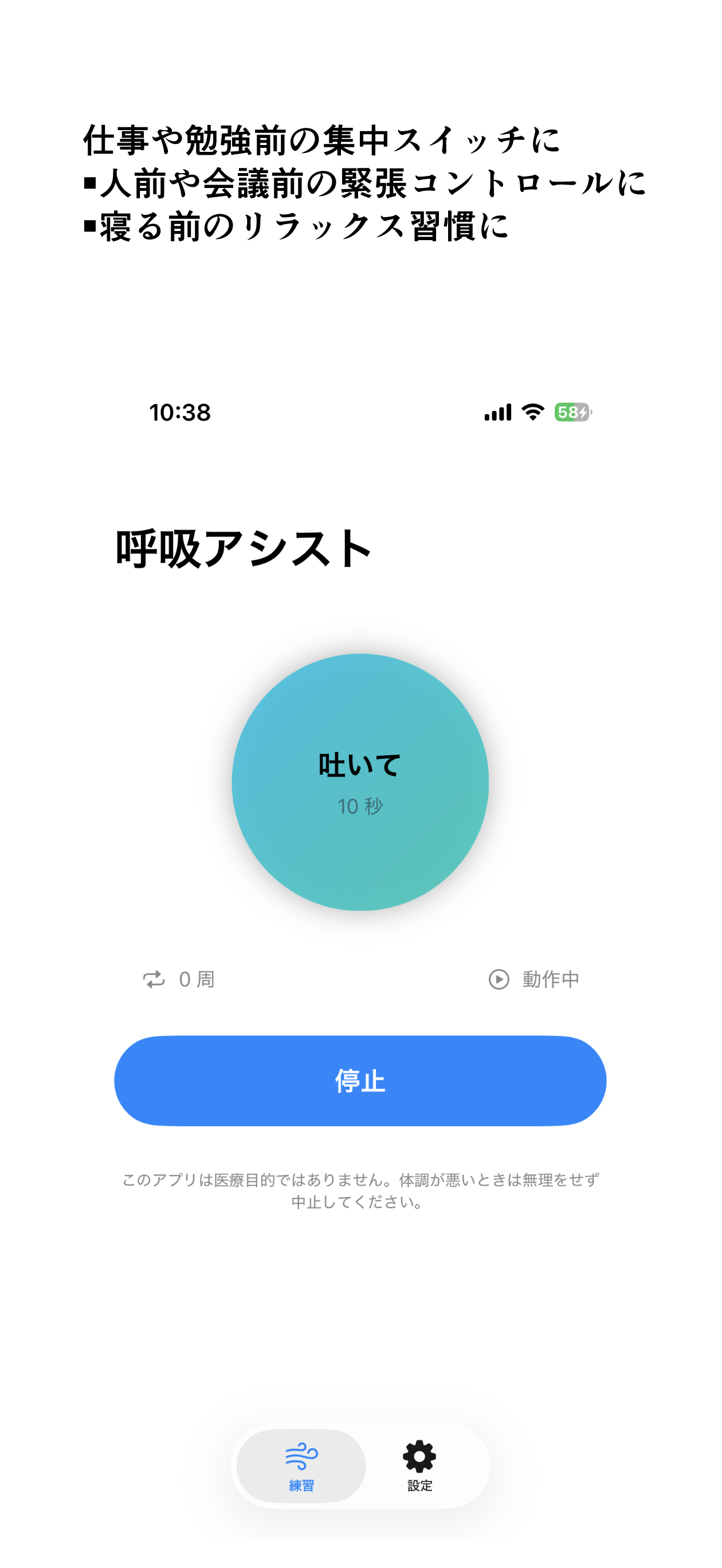Tap the charging battery indicator showing 58

(573, 412)
